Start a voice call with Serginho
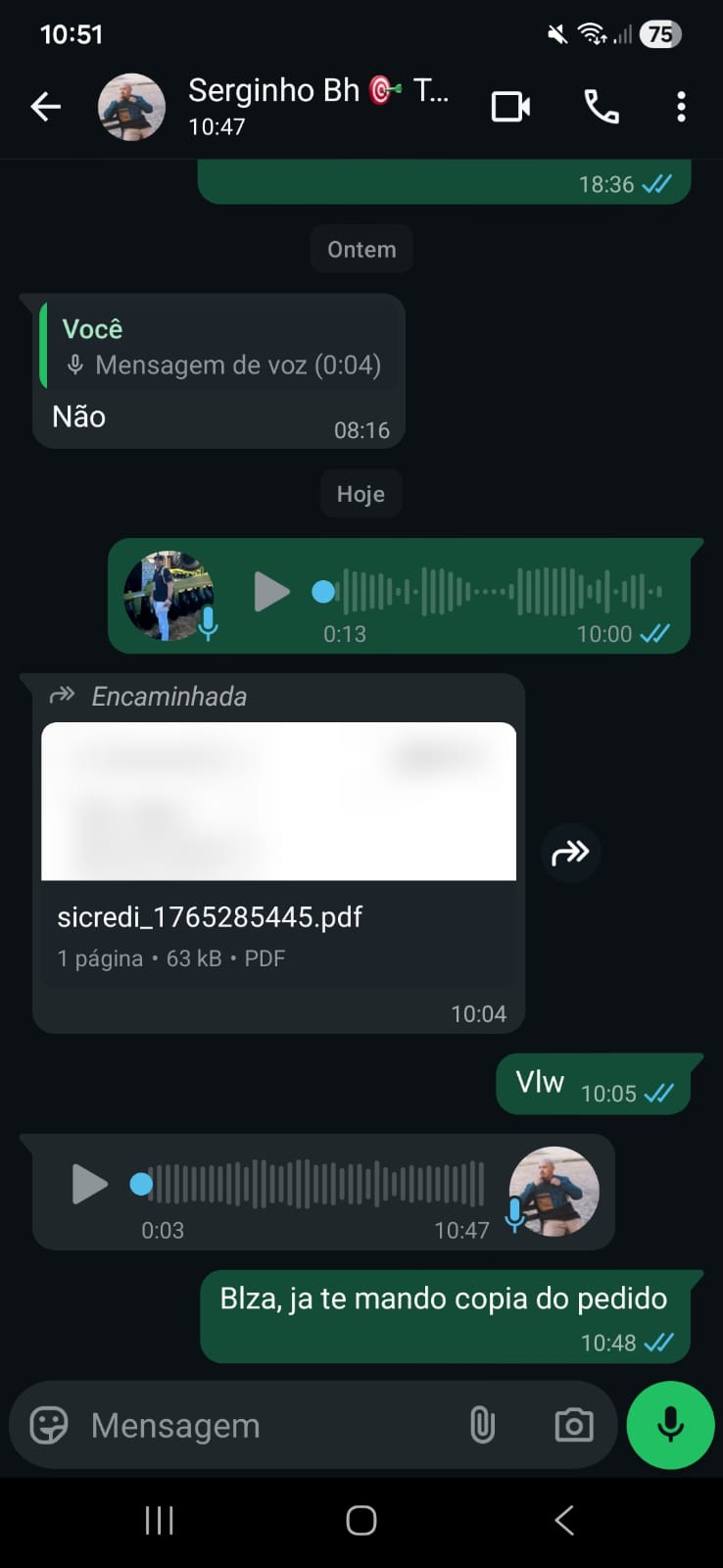The image size is (723, 1568). click(x=601, y=107)
